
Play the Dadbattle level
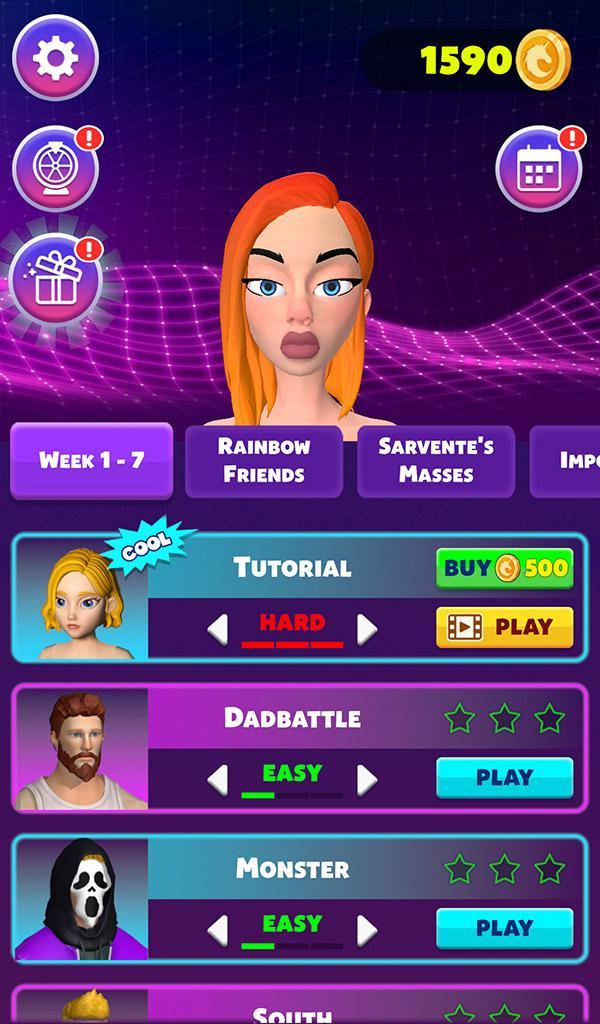(x=504, y=777)
